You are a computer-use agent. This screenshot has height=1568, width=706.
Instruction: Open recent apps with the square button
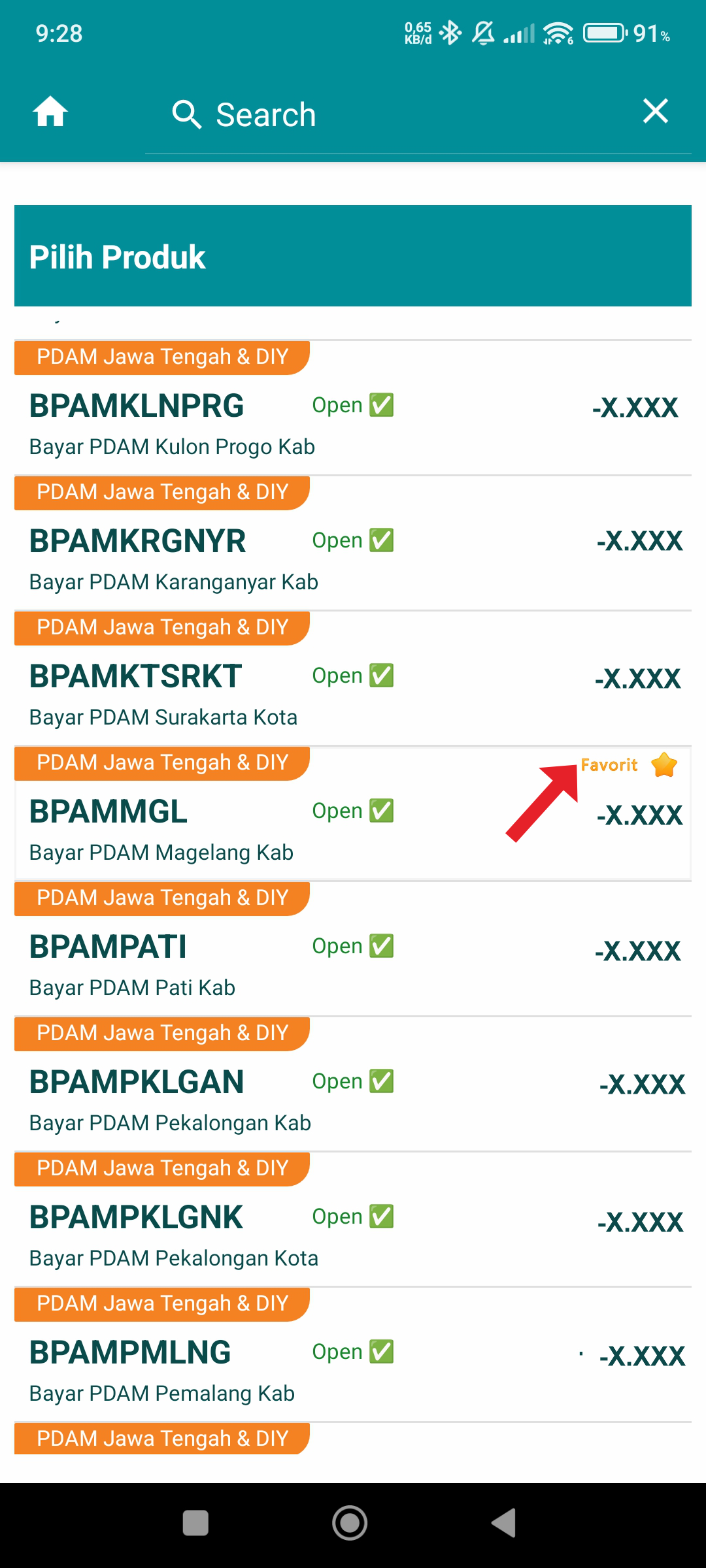195,1523
